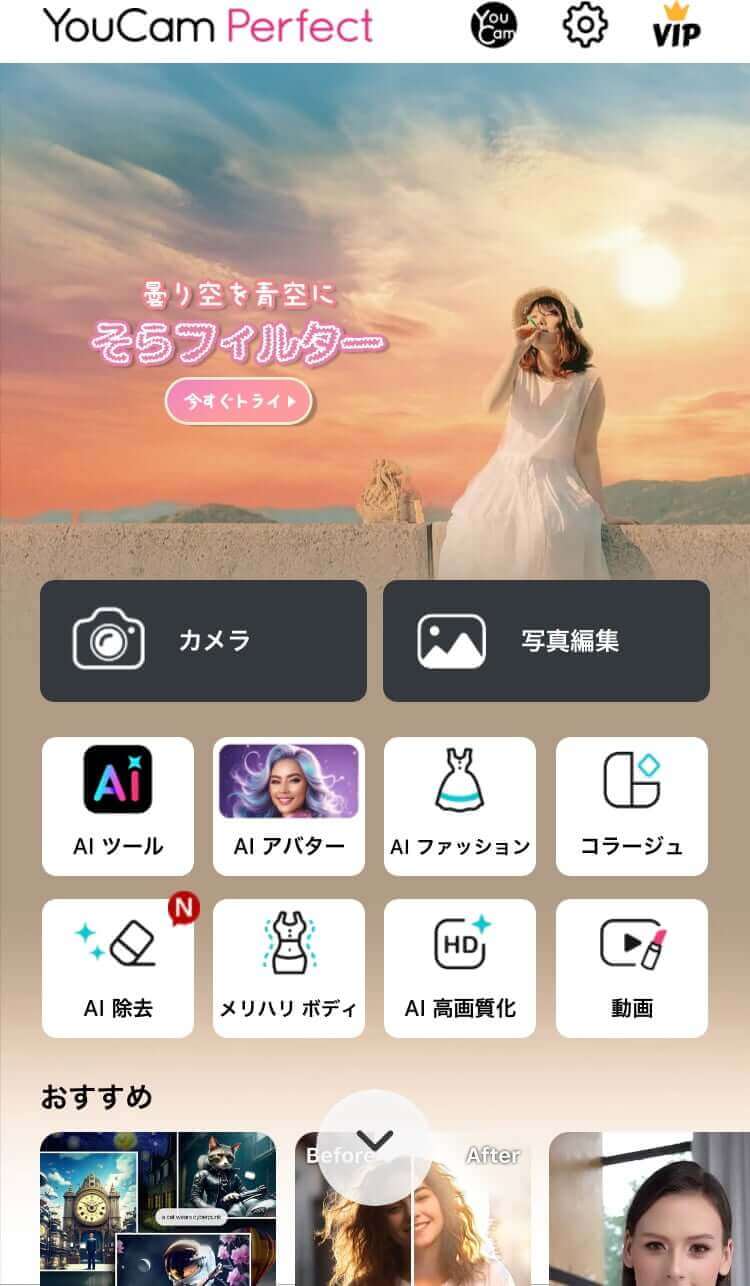
Task: Select the AI アバター feature
Action: (288, 806)
